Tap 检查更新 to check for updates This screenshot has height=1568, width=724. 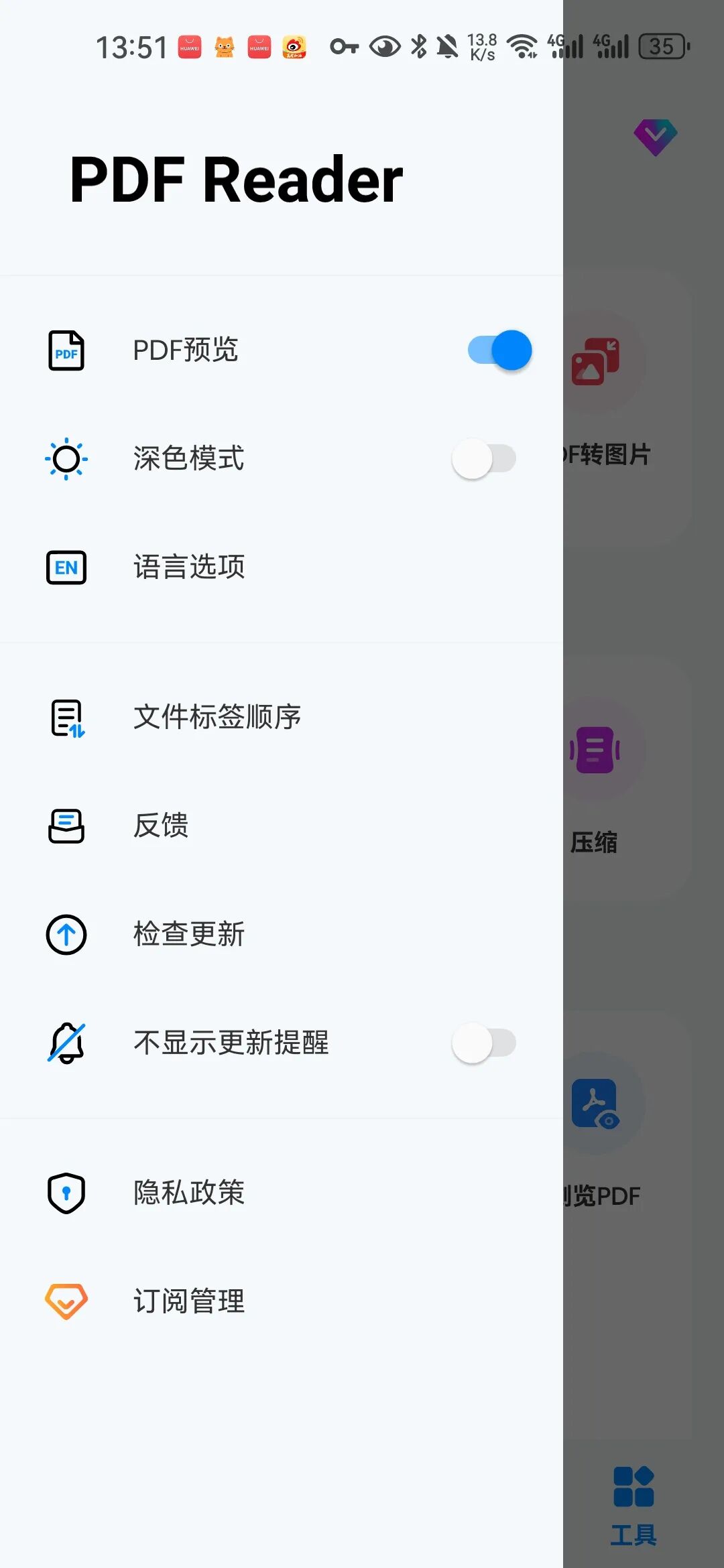pyautogui.click(x=282, y=935)
